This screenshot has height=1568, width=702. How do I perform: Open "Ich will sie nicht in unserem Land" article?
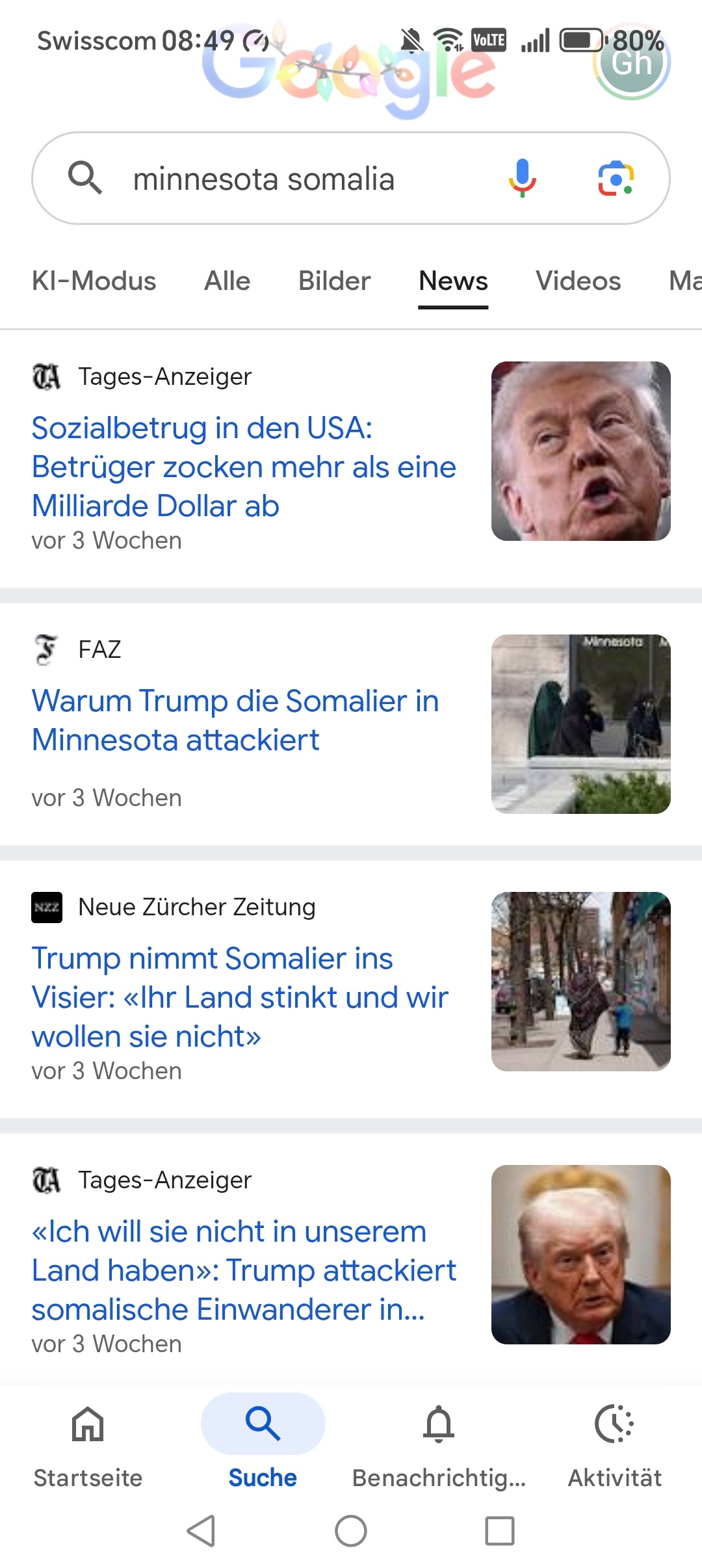coord(244,1270)
